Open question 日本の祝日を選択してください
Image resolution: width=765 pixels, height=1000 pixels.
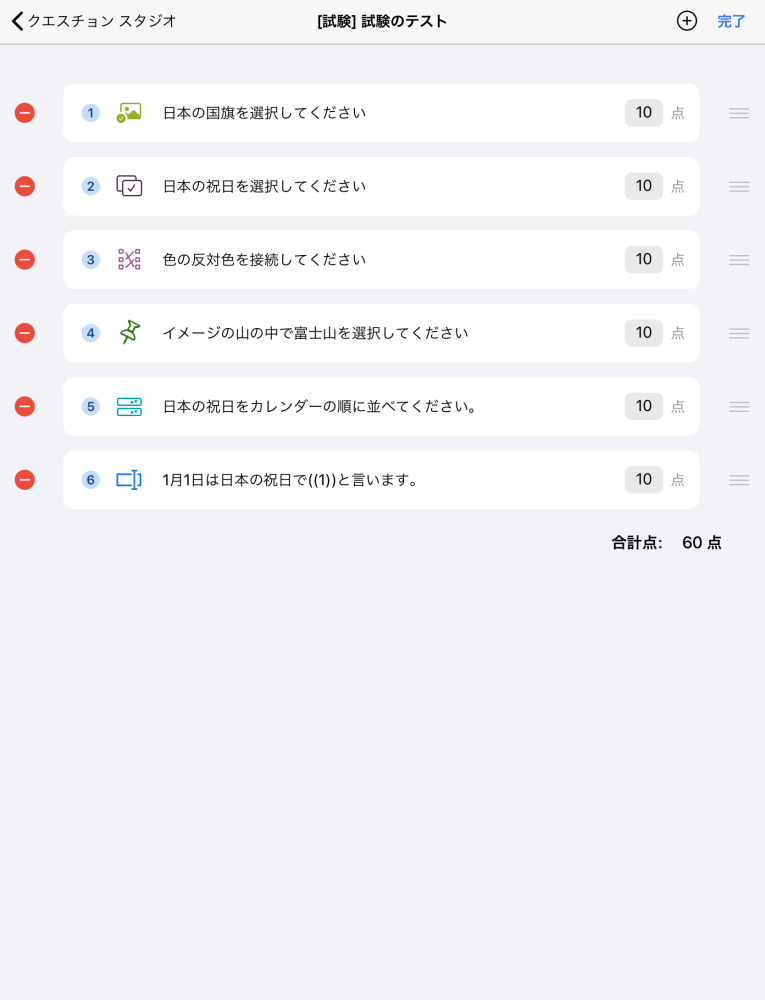[264, 186]
